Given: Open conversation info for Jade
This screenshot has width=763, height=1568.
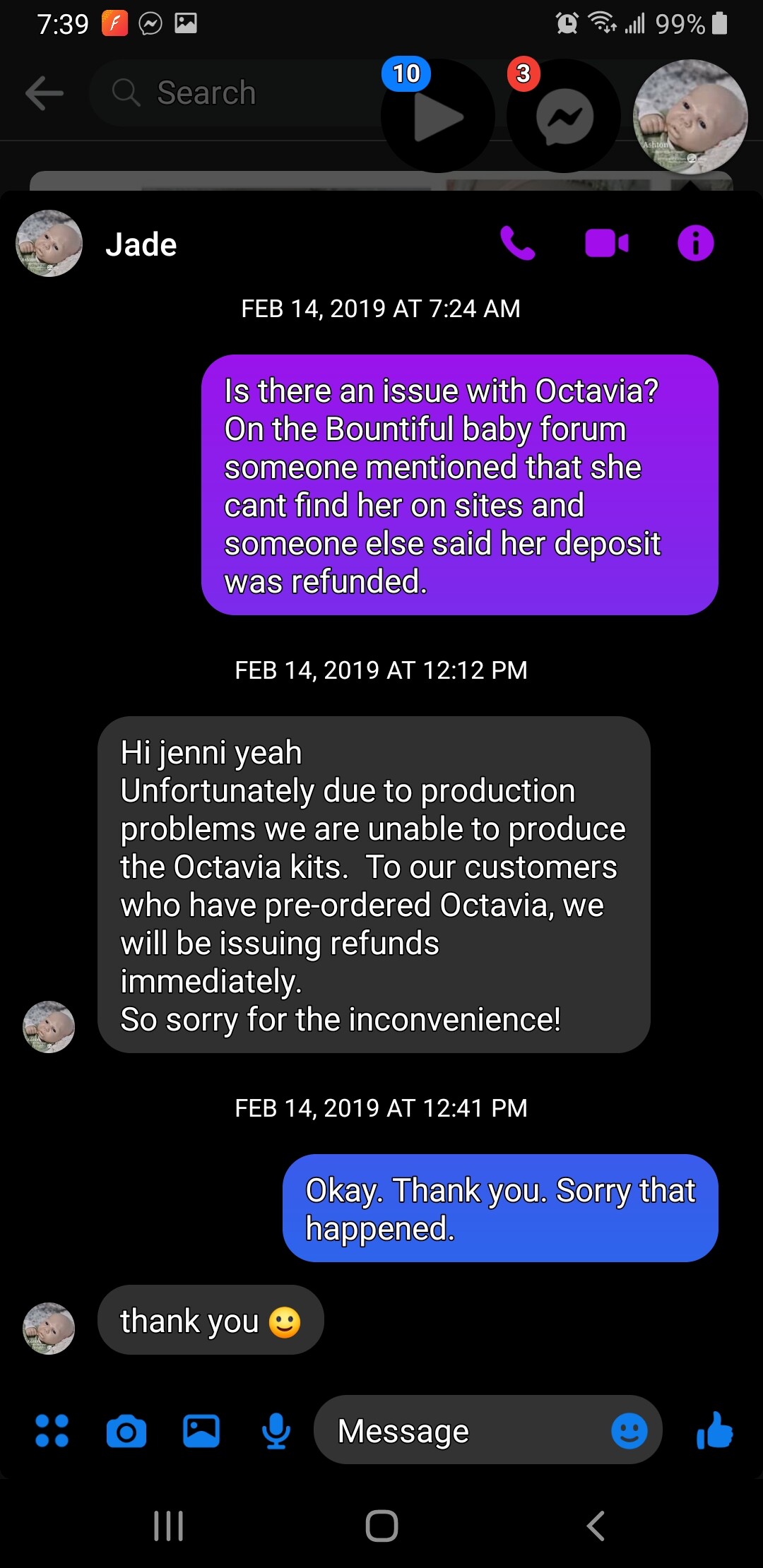Looking at the screenshot, I should (x=695, y=244).
